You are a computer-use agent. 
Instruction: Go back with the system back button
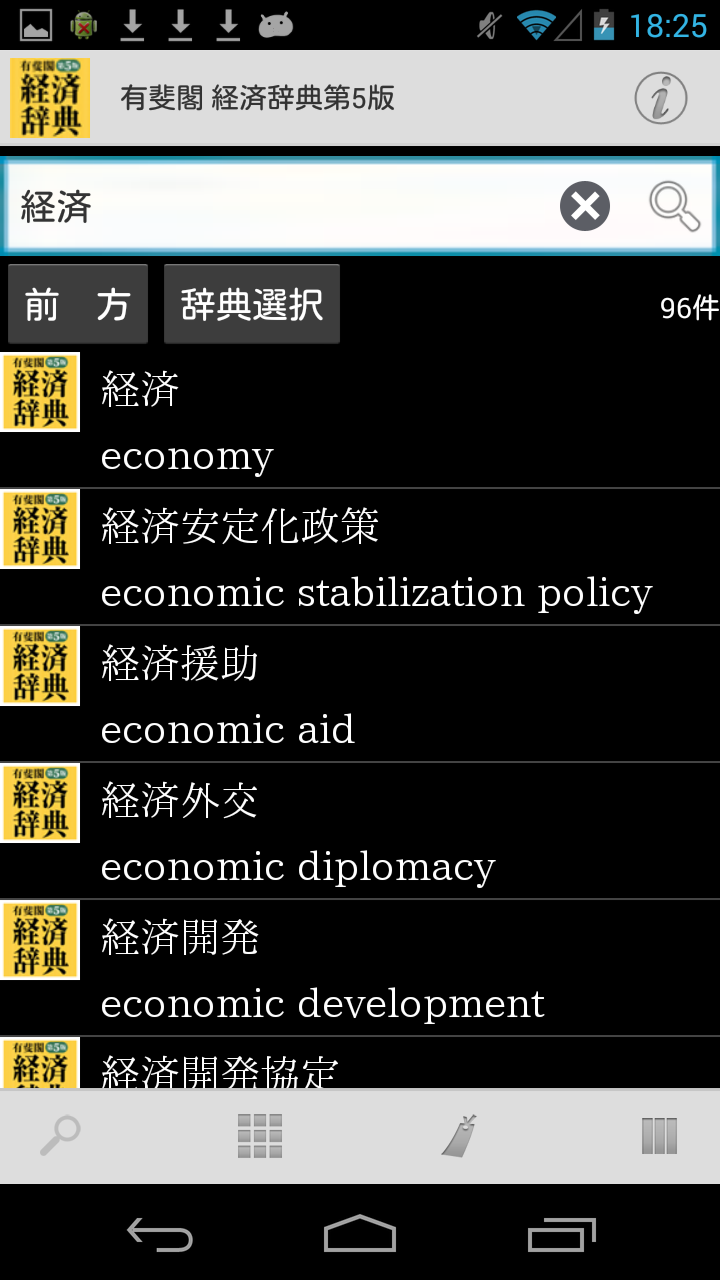(x=160, y=1235)
